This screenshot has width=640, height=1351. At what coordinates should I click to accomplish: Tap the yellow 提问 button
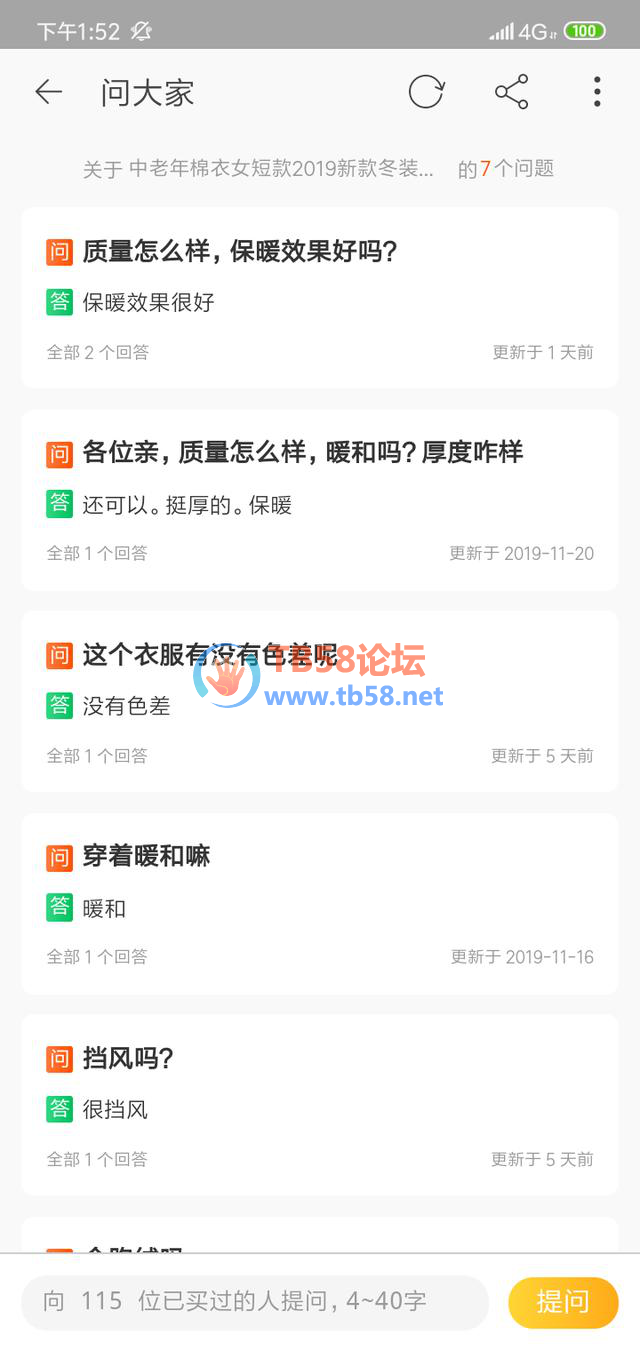pos(563,1302)
